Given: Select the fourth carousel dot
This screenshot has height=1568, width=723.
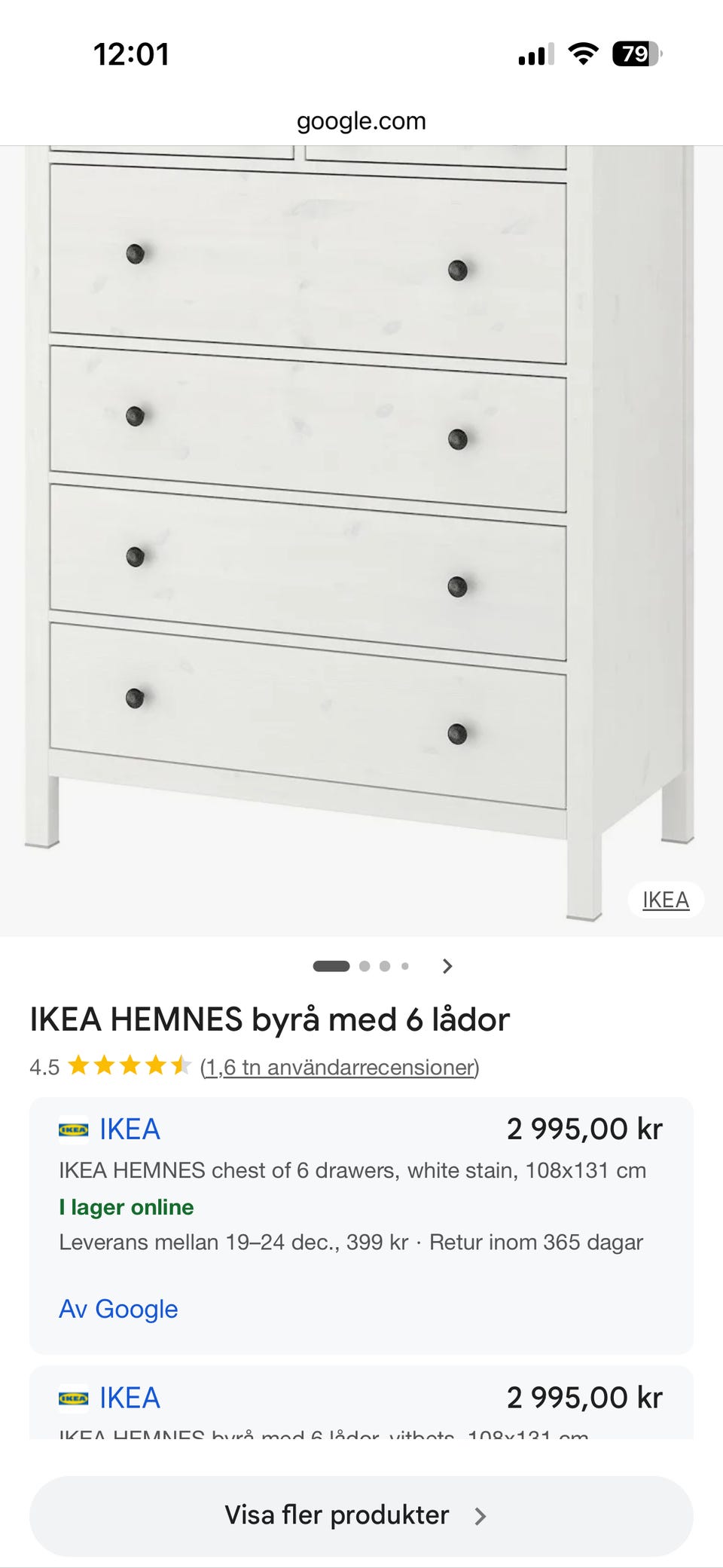Looking at the screenshot, I should 405,966.
